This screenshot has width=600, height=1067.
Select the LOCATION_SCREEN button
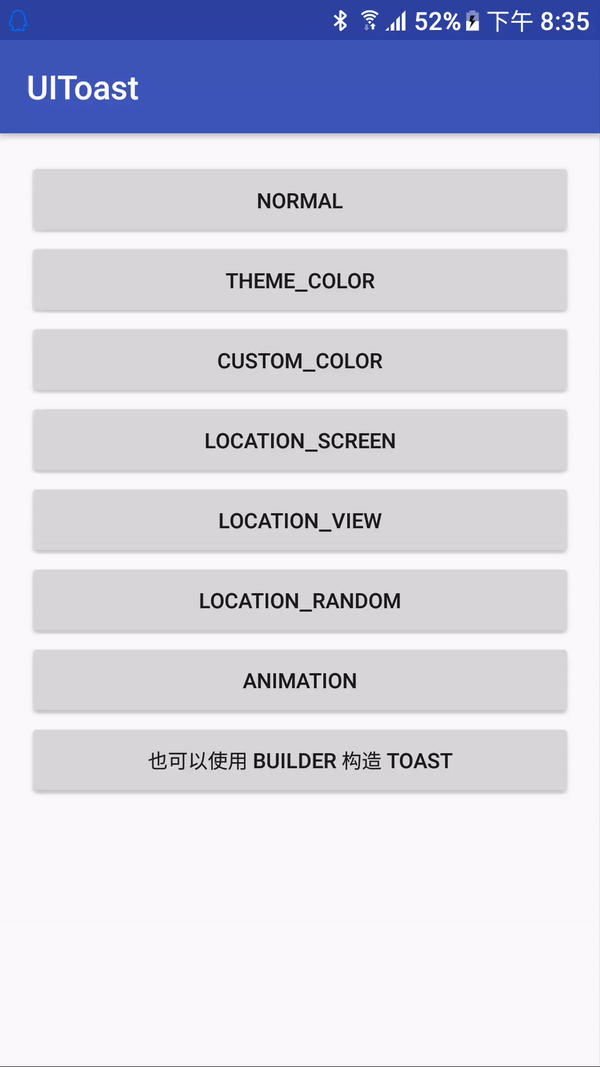point(300,440)
